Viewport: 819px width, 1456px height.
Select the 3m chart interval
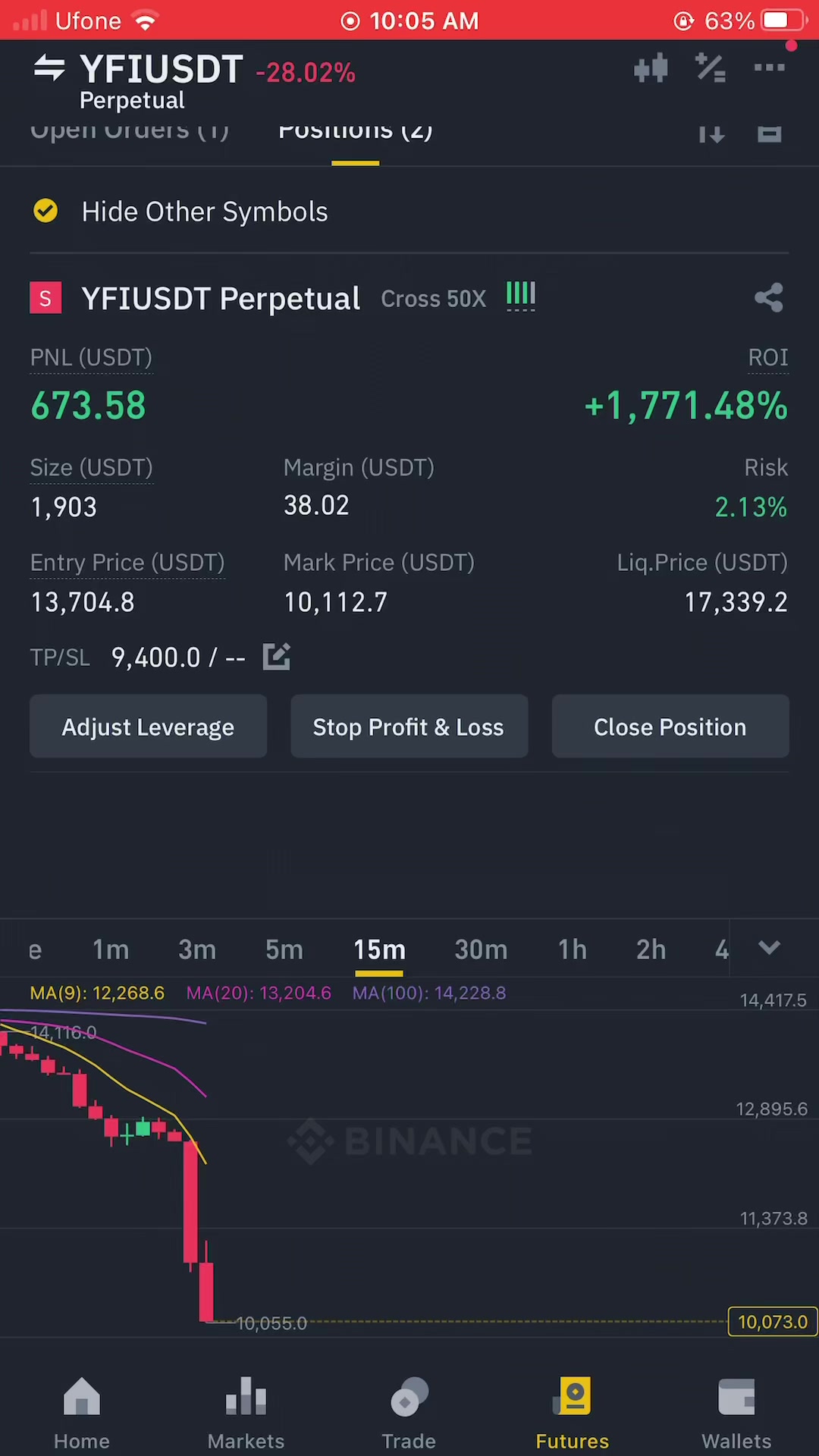pos(197,949)
